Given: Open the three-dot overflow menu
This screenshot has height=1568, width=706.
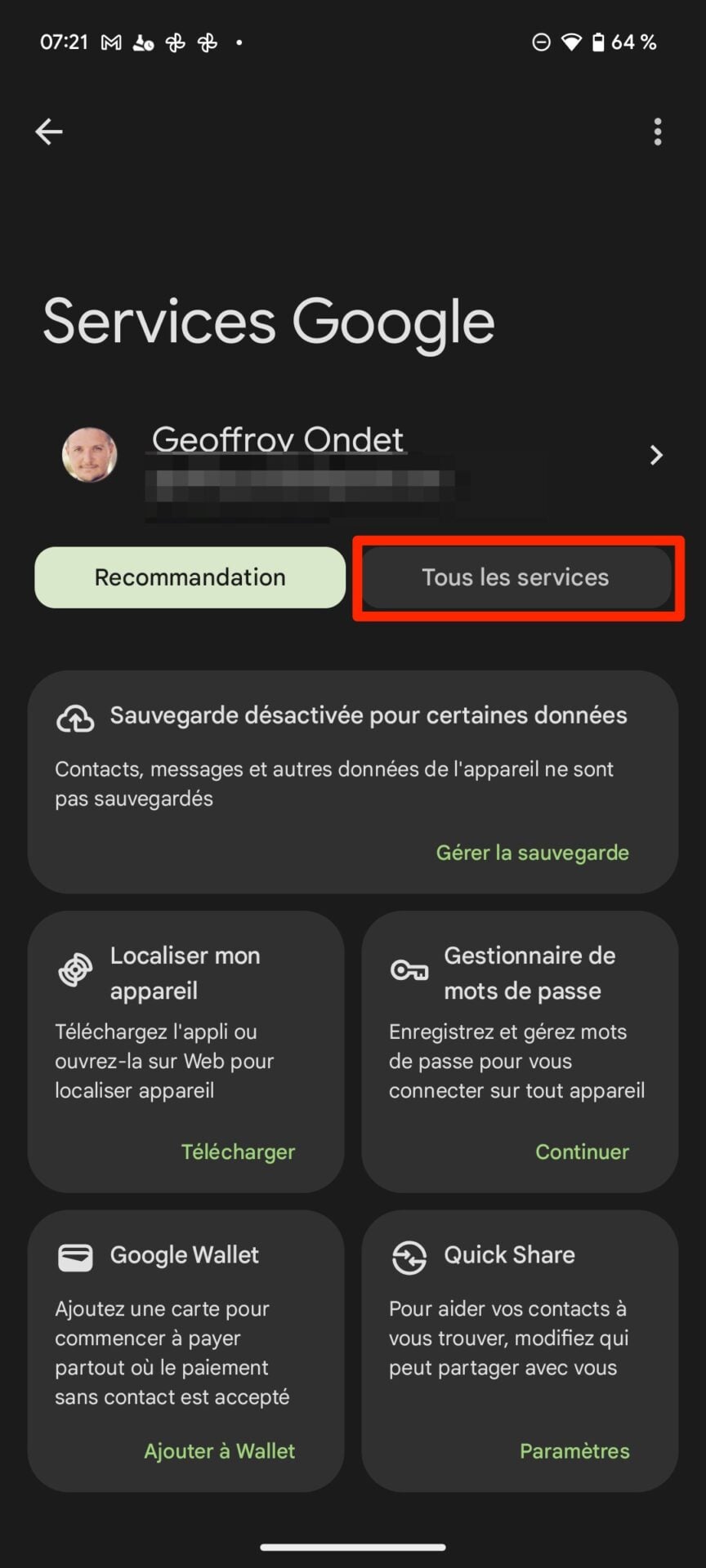Looking at the screenshot, I should click(657, 131).
